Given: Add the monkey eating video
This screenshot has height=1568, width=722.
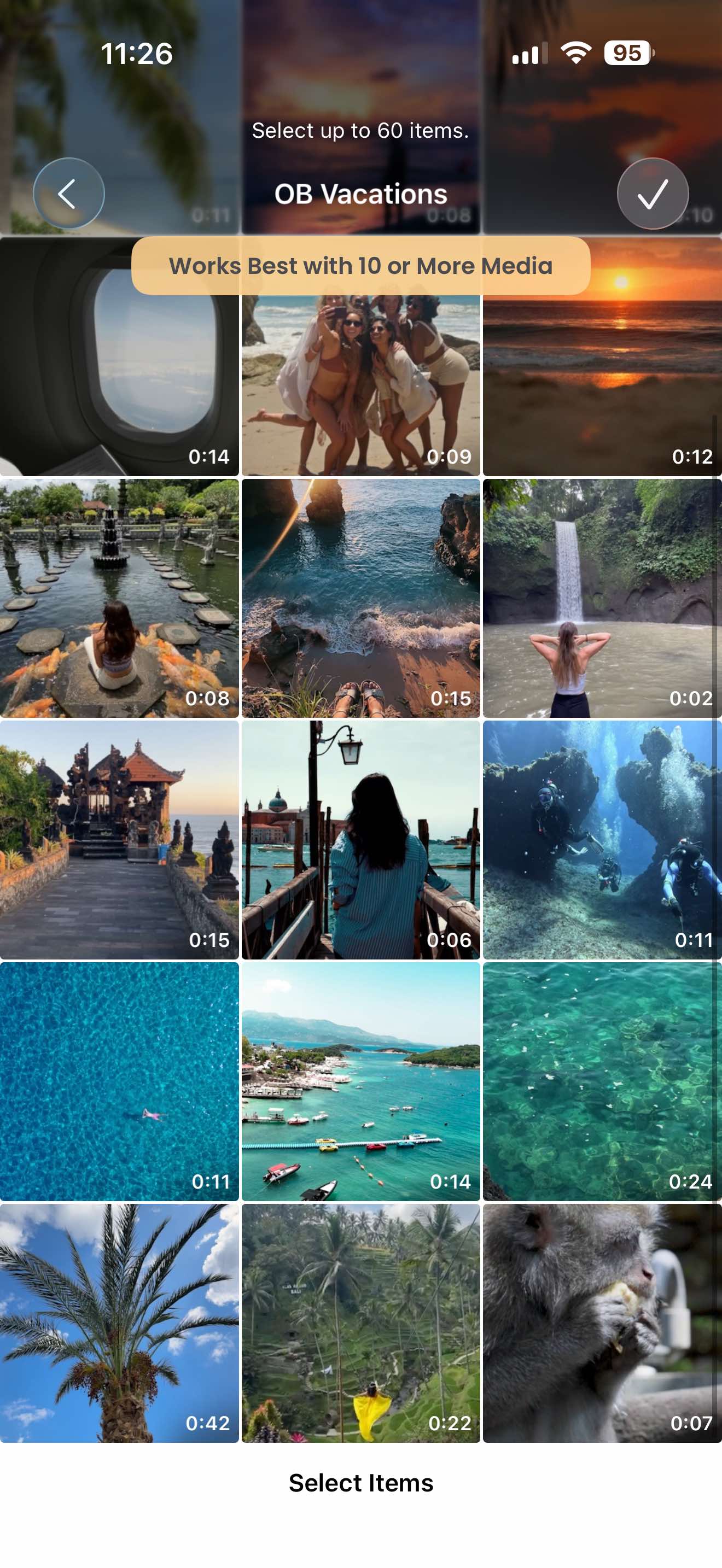Looking at the screenshot, I should [x=602, y=1323].
